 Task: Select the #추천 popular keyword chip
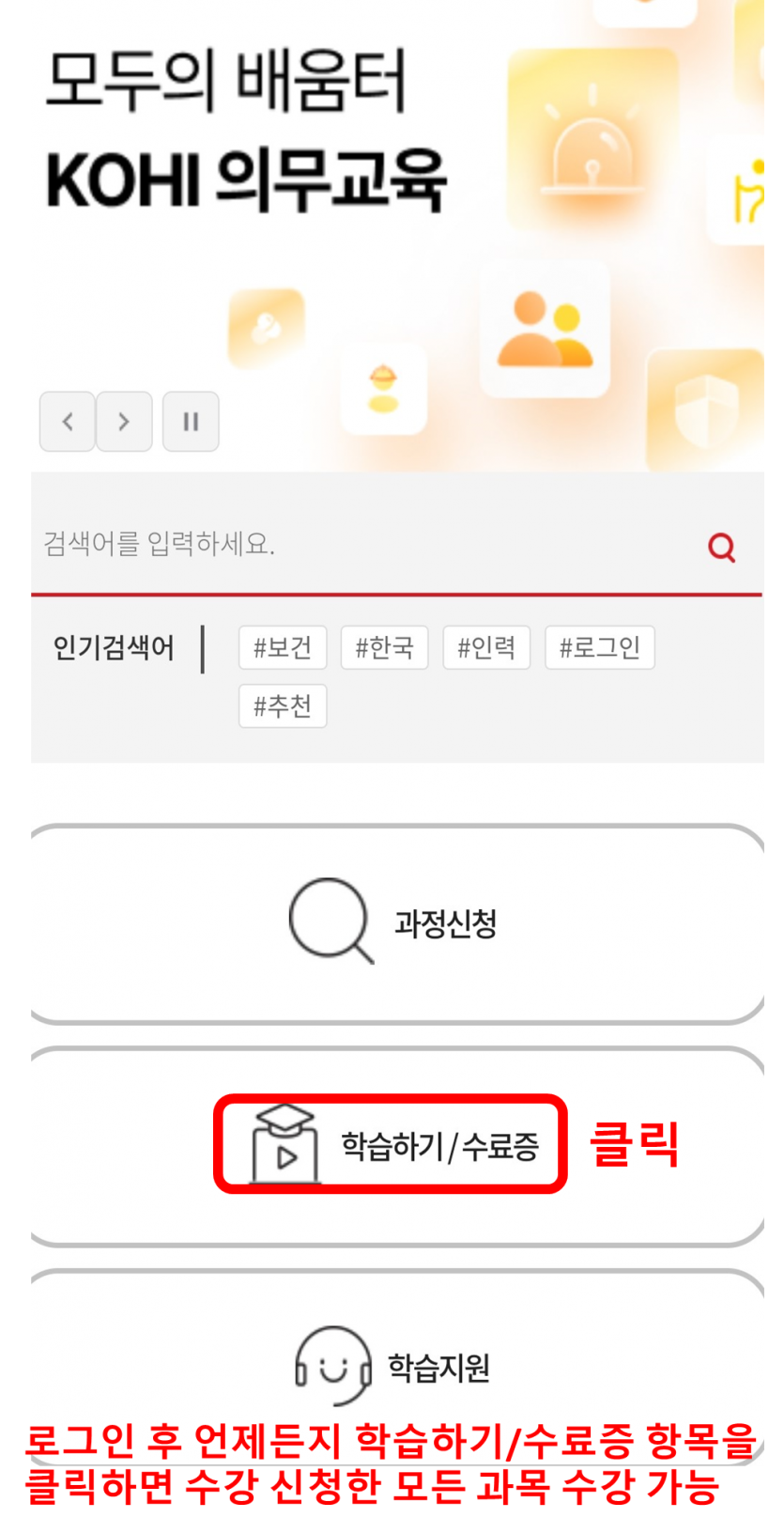pyautogui.click(x=283, y=706)
